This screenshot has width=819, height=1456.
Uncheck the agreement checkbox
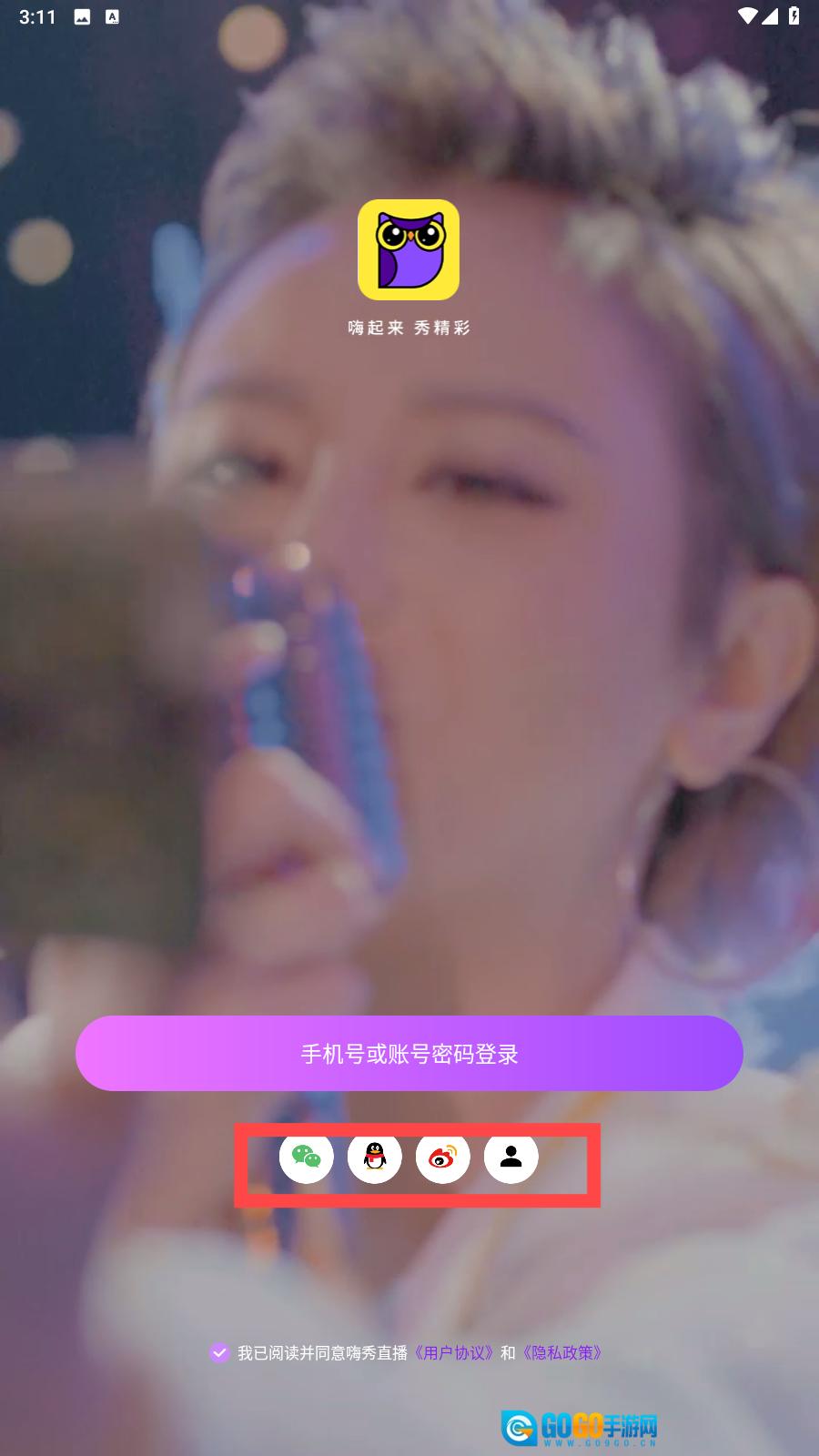click(219, 1352)
